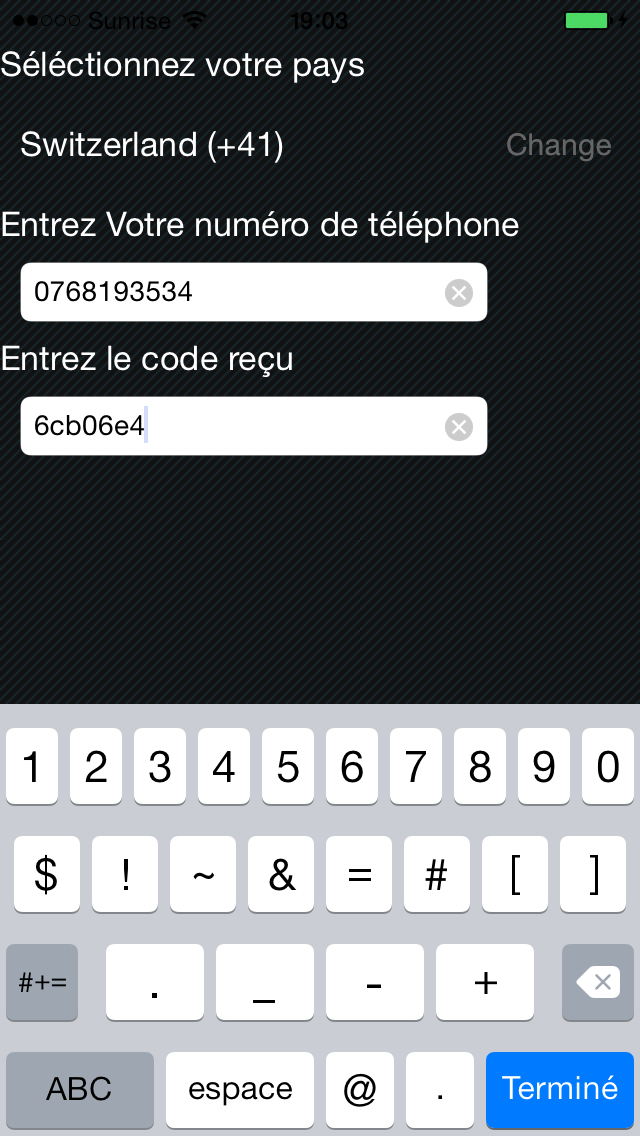
Task: Type the digit 7 key
Action: tap(416, 767)
